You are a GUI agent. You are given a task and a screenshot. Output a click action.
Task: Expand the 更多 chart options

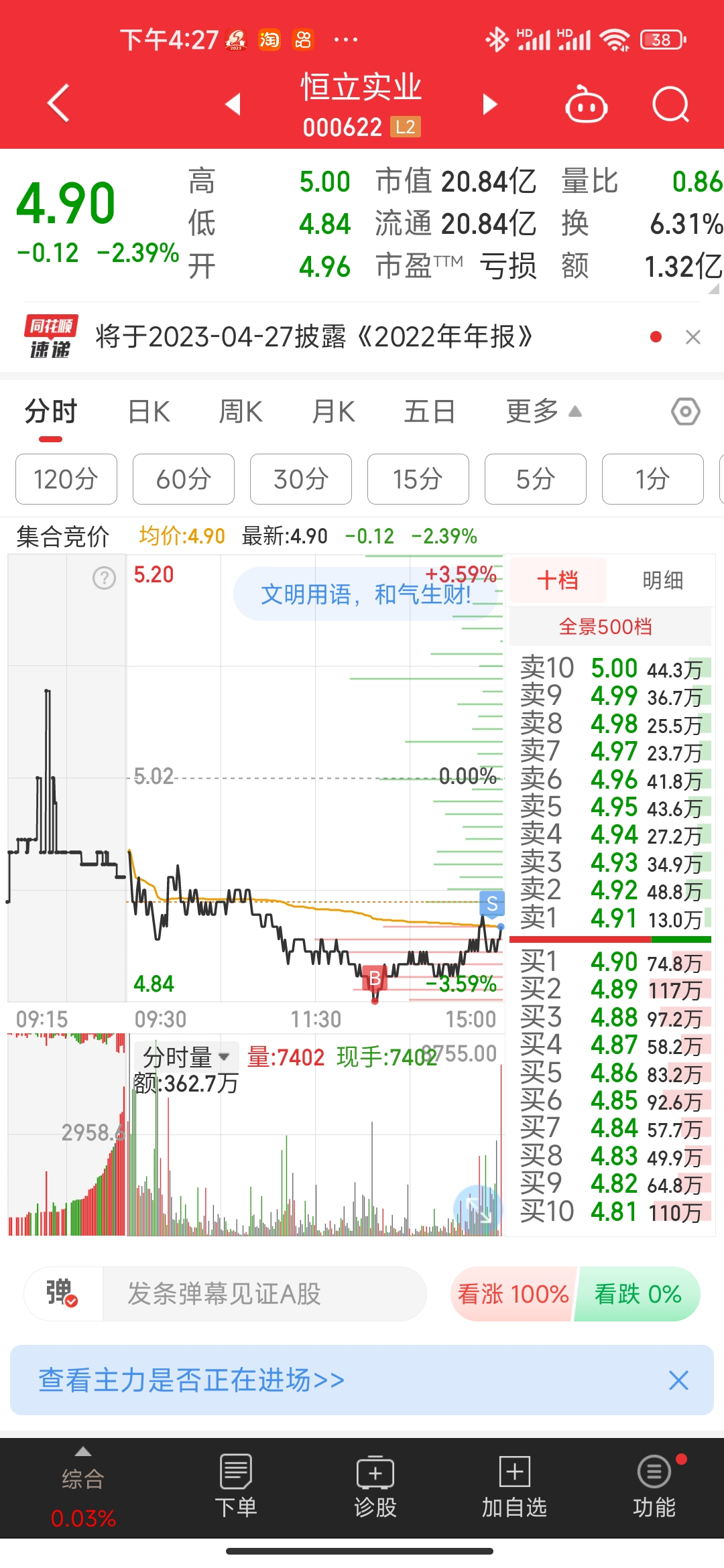(x=543, y=411)
